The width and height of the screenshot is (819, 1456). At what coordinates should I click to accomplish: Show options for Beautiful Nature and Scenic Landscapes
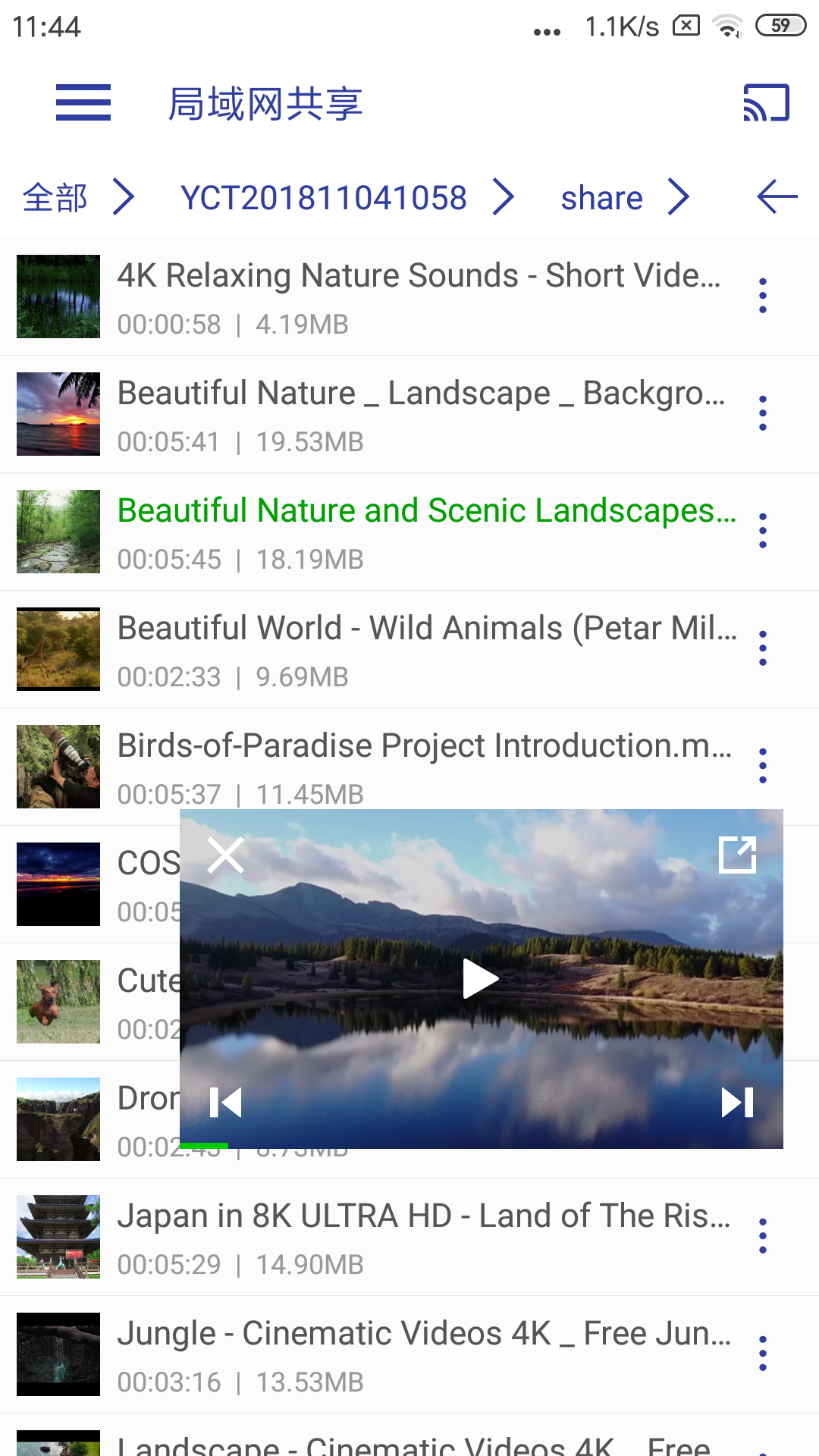click(763, 531)
